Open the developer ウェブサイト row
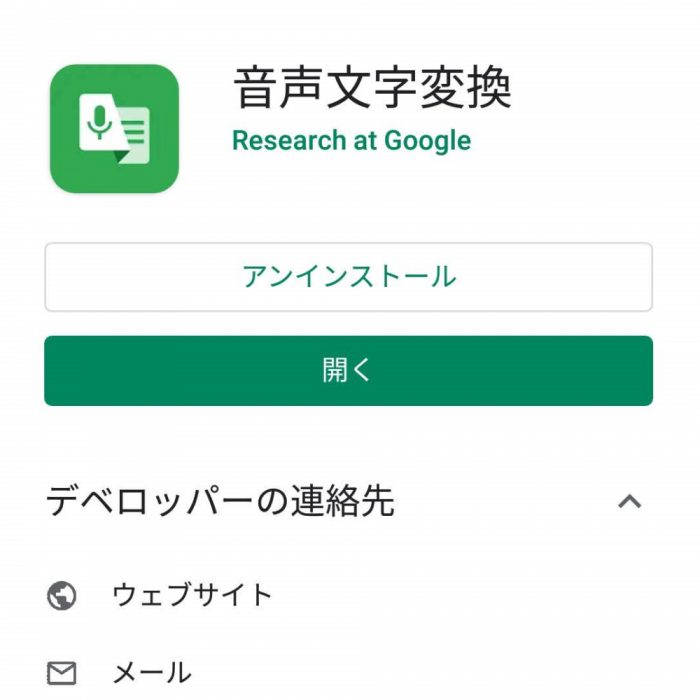This screenshot has height=700, width=700. coord(192,595)
